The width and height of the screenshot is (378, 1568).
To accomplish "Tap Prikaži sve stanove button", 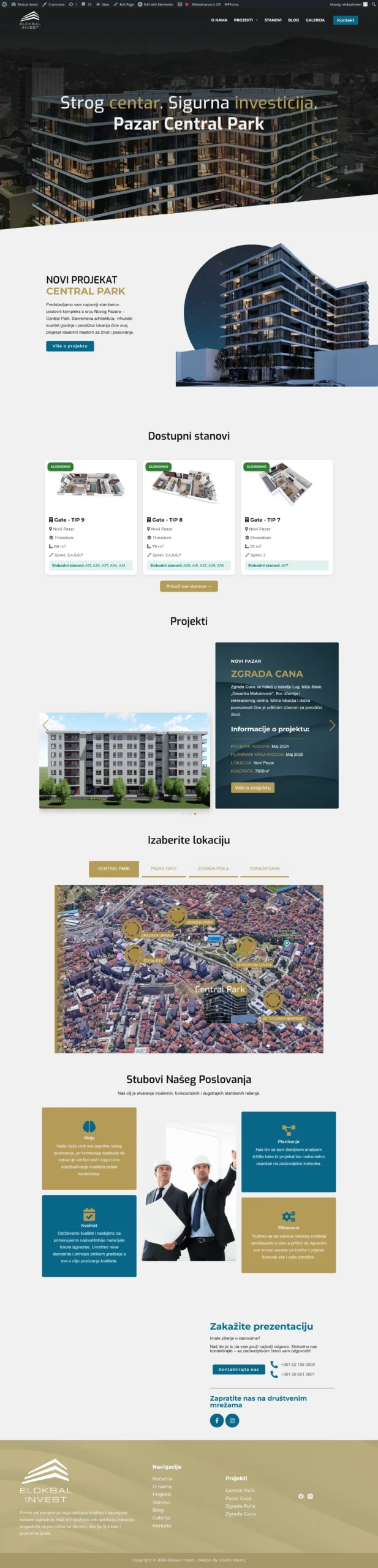I will (x=189, y=586).
